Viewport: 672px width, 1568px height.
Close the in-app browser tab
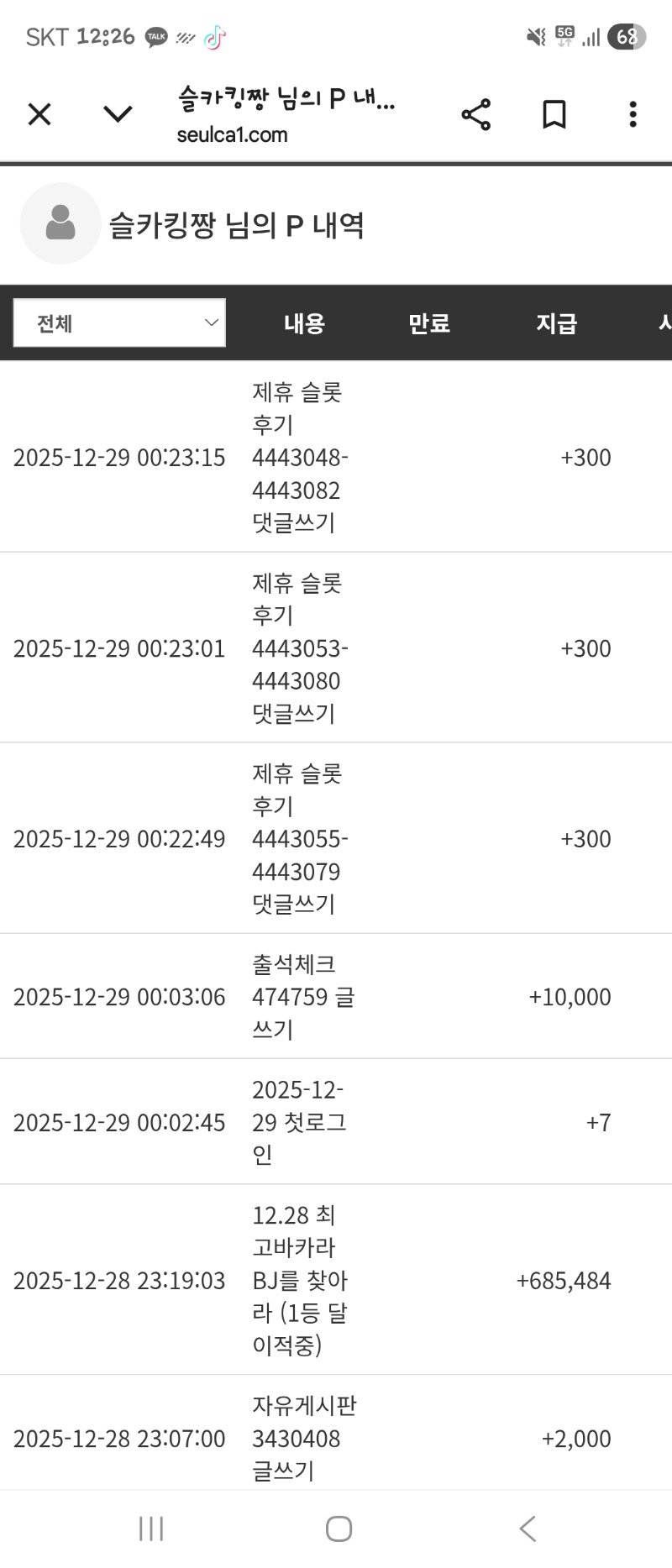coord(39,114)
